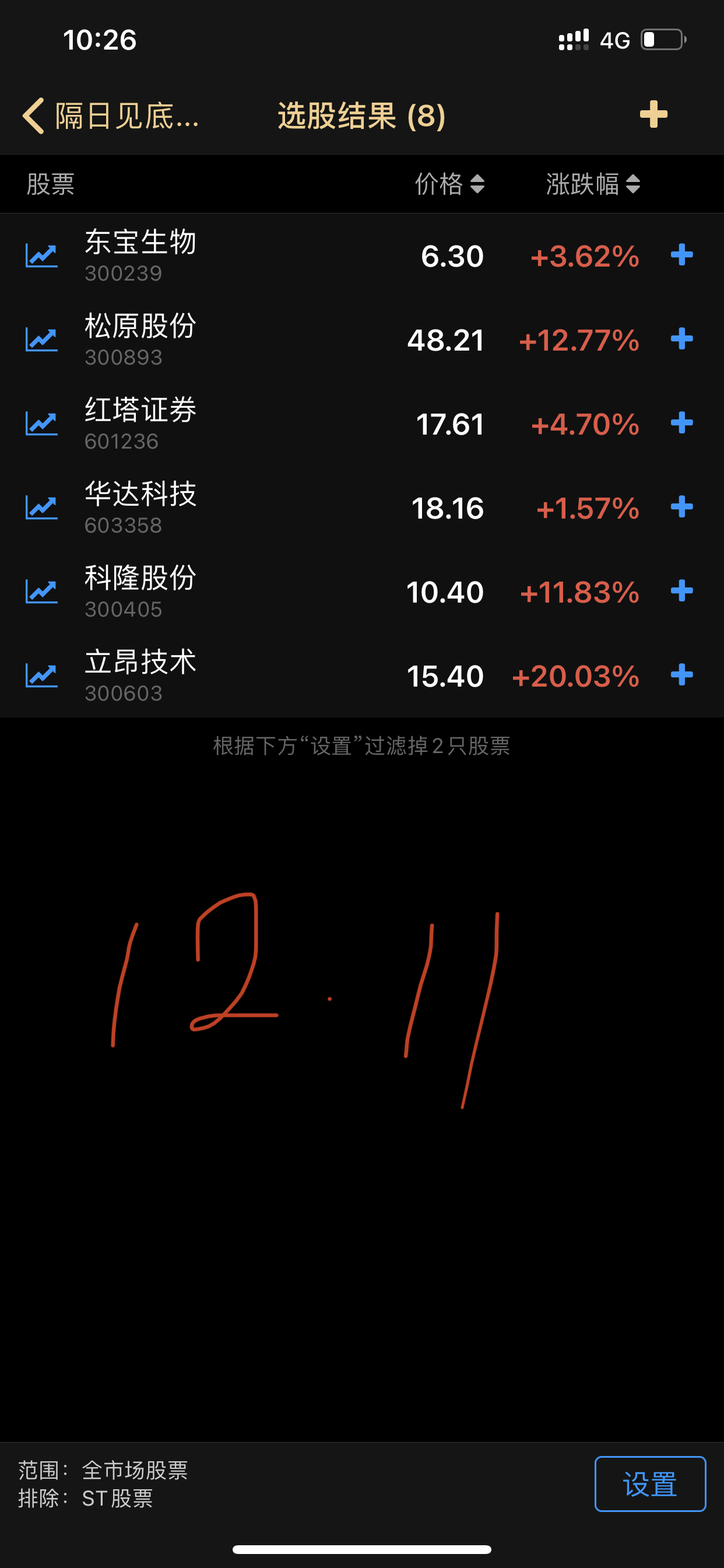Add 松原股份 to watchlist
This screenshot has height=1568, width=724.
[x=681, y=339]
